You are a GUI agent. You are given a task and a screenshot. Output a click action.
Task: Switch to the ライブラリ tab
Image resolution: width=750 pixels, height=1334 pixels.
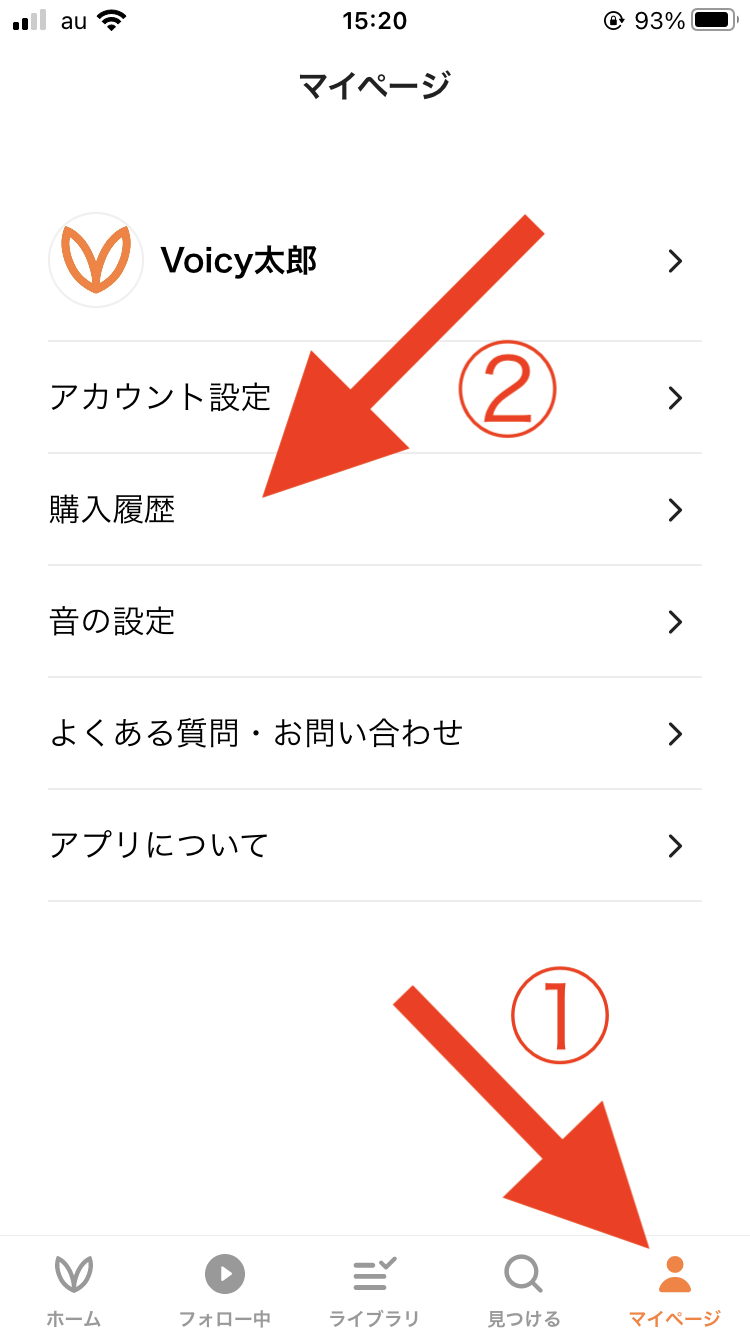click(x=375, y=1288)
